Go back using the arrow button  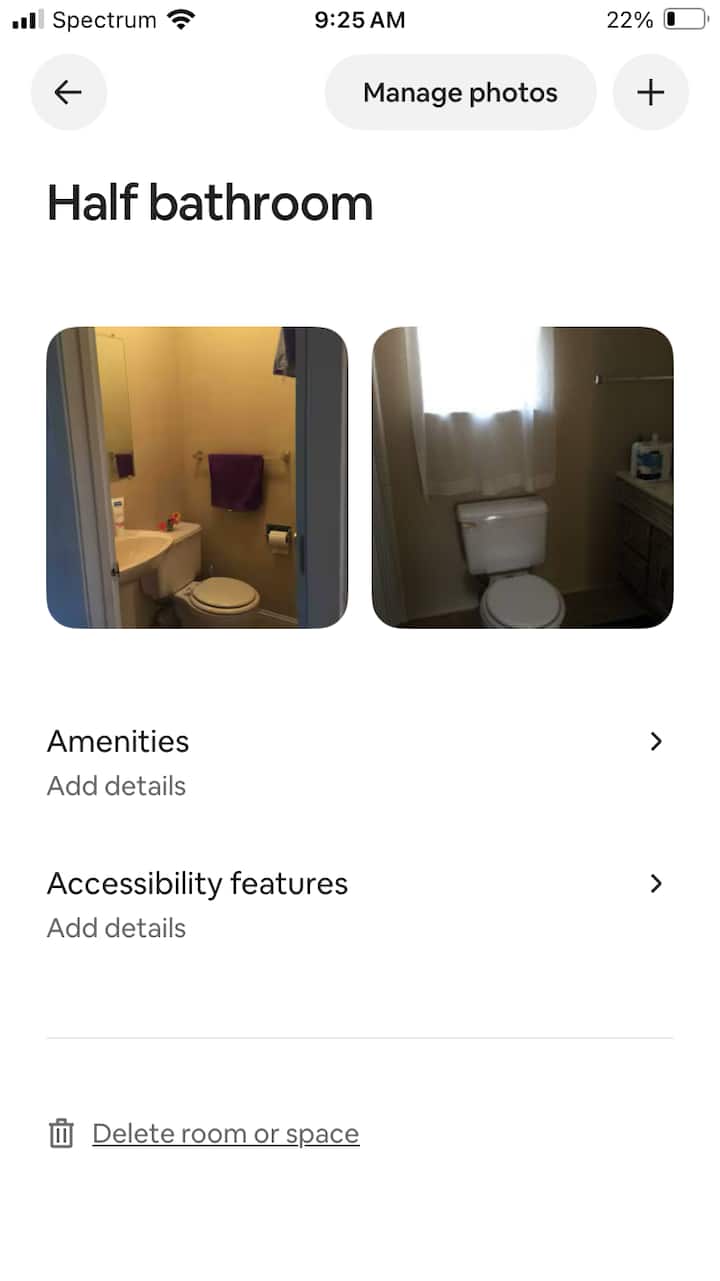pos(68,93)
